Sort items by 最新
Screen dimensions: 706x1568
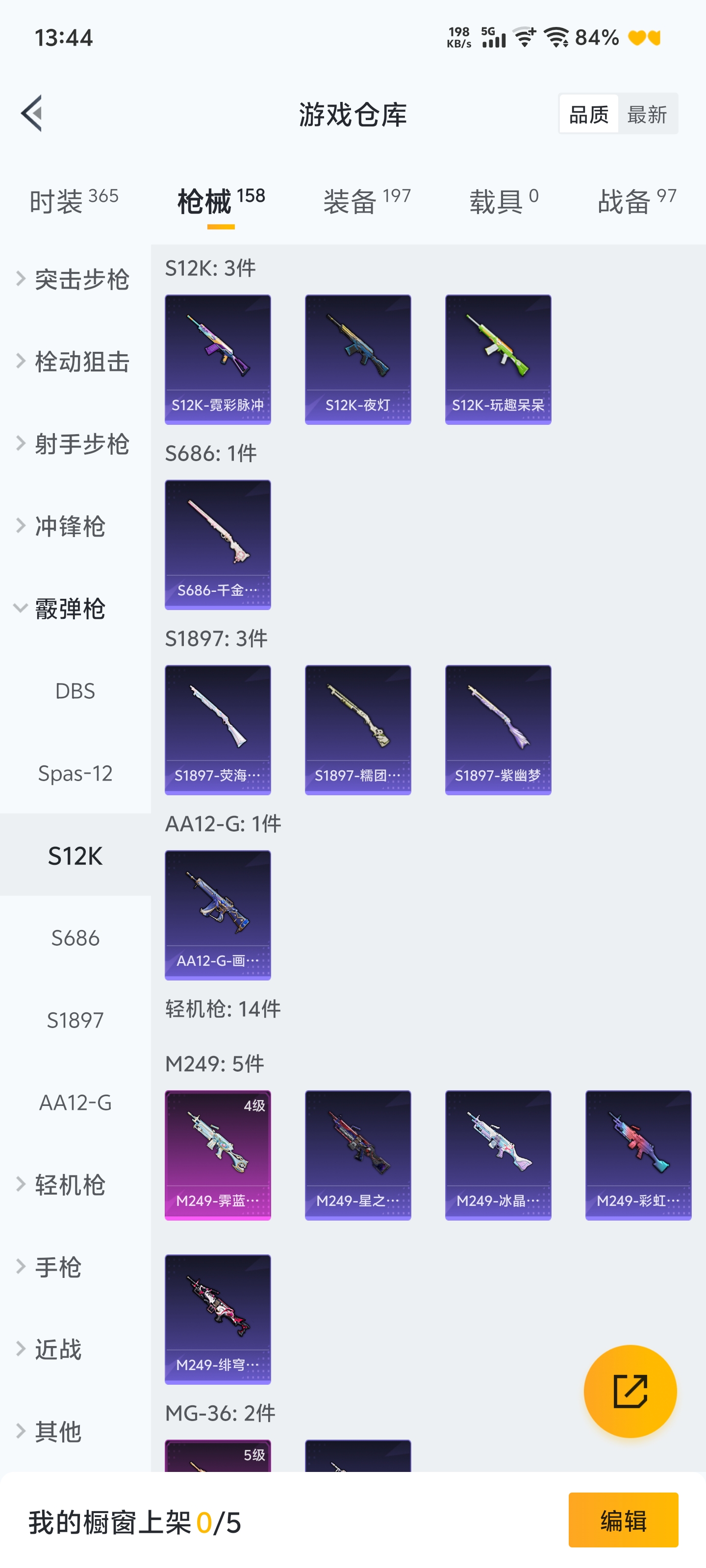647,114
